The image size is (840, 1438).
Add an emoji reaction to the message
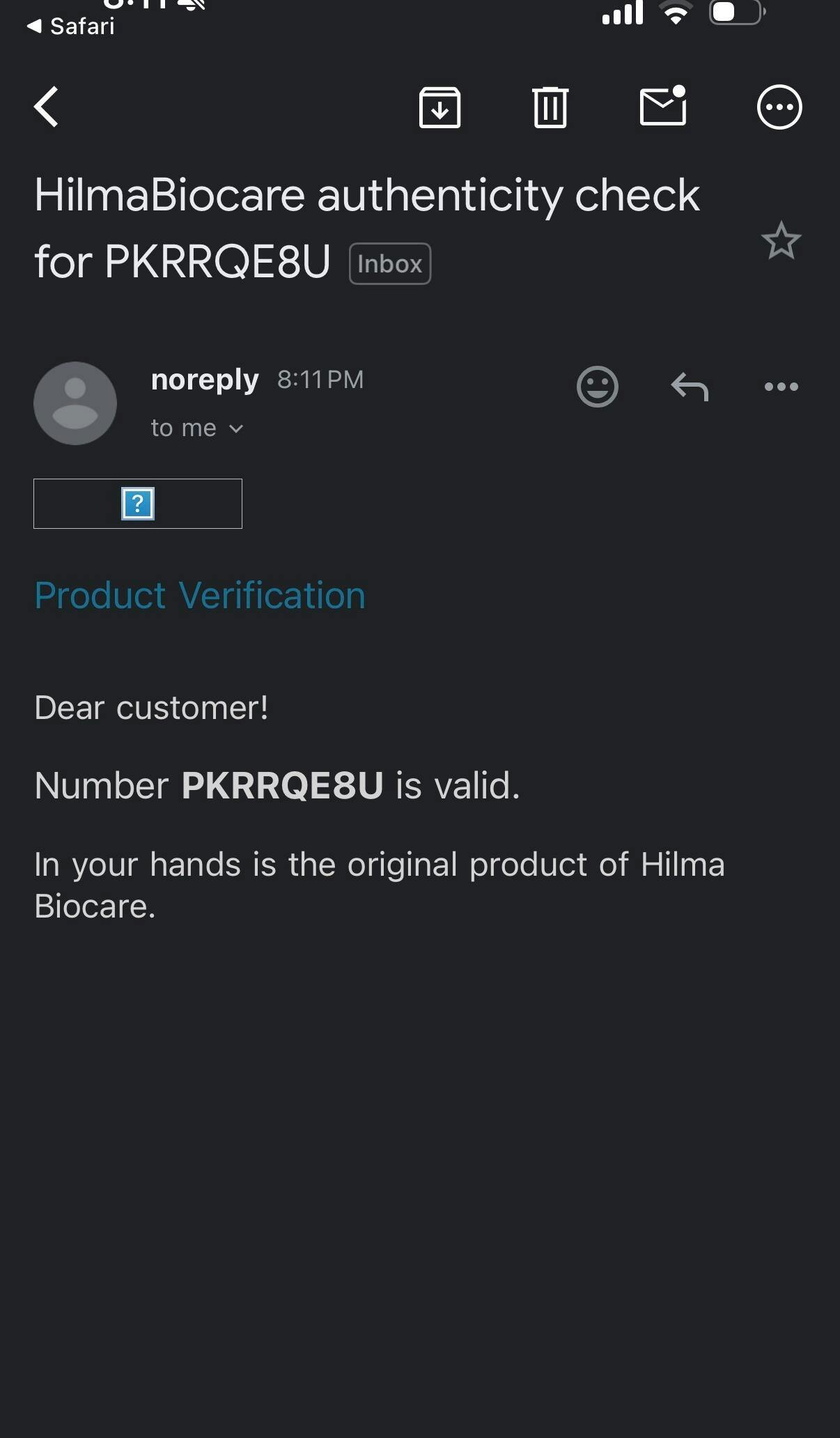(598, 386)
